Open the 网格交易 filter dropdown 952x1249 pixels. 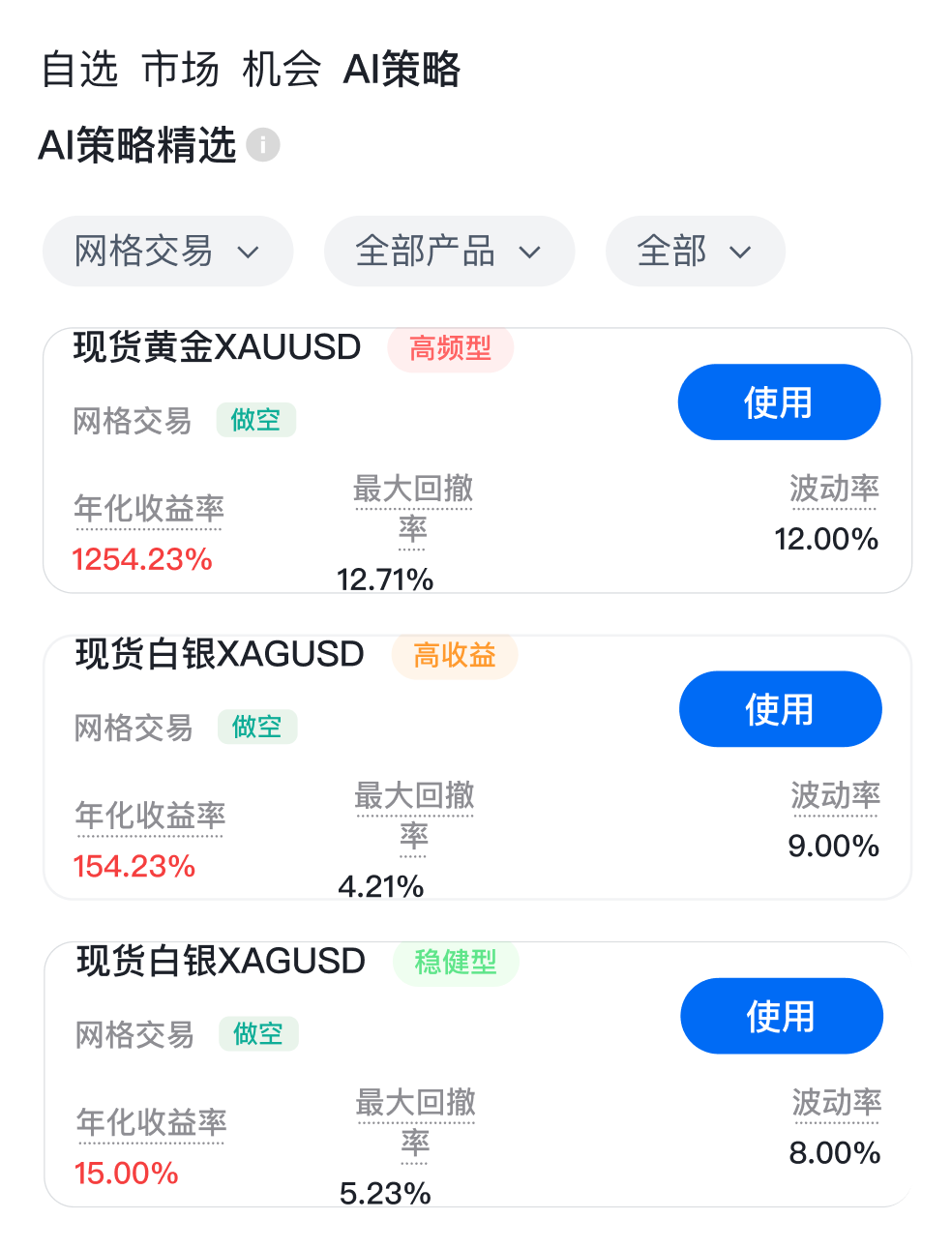coord(166,251)
